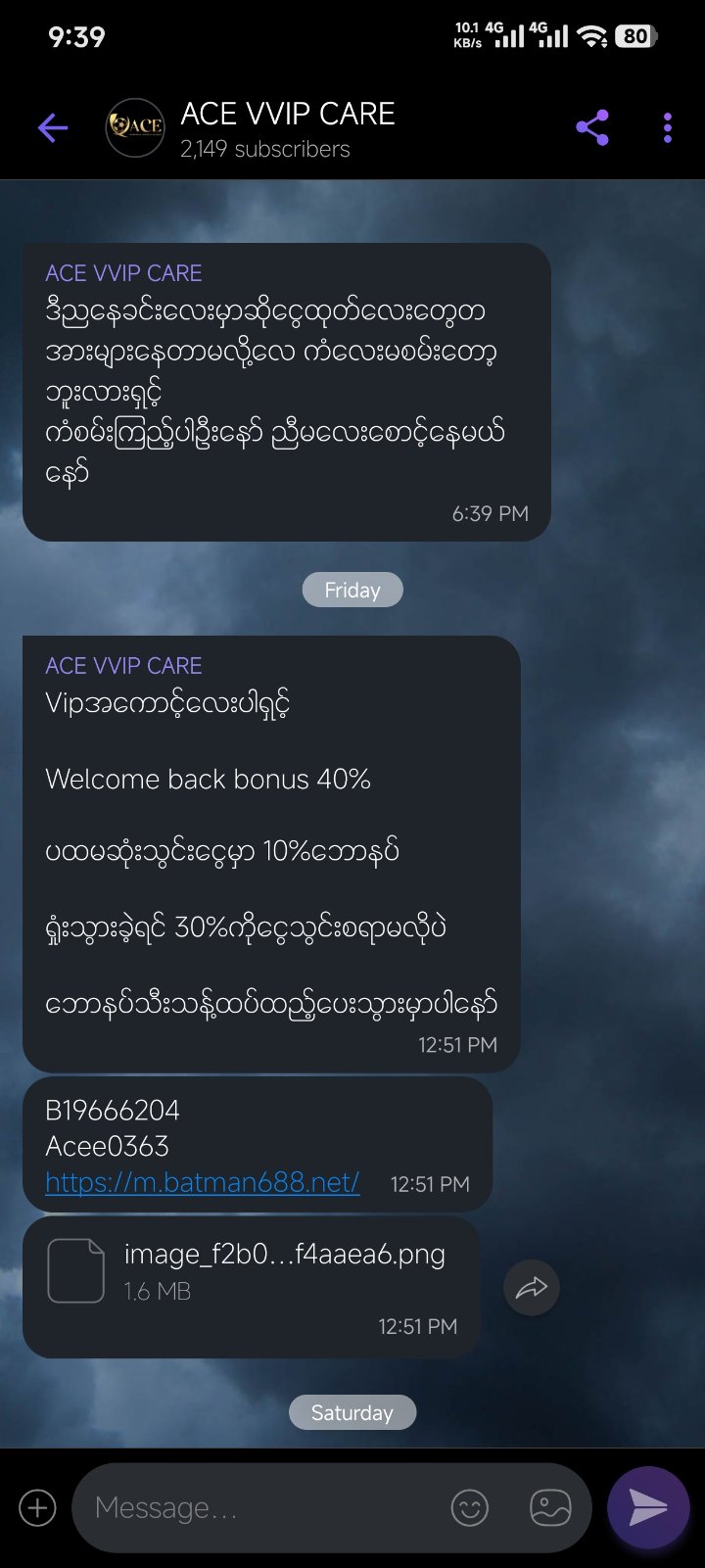Image resolution: width=705 pixels, height=1568 pixels.
Task: Send the message
Action: (x=647, y=1507)
